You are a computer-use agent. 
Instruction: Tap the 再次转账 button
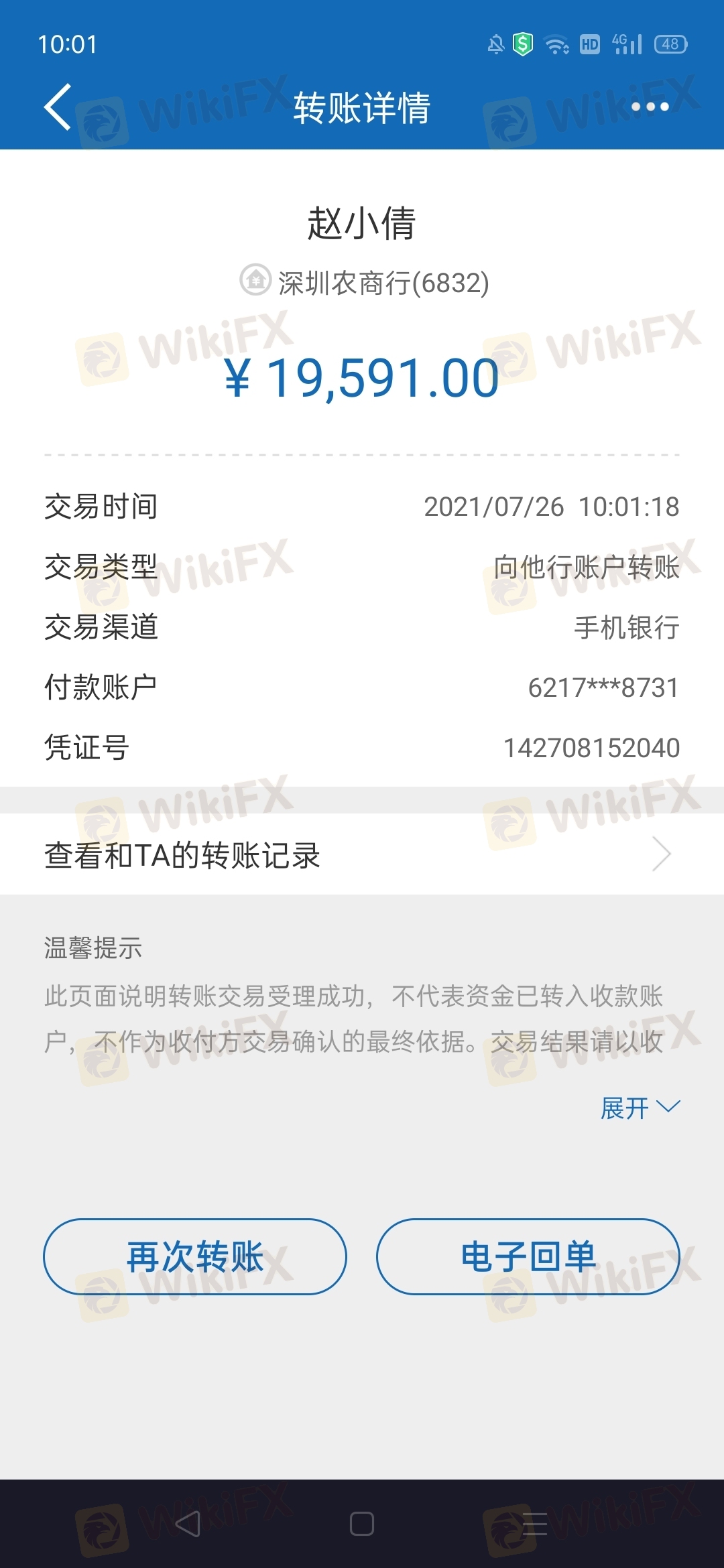[195, 1256]
